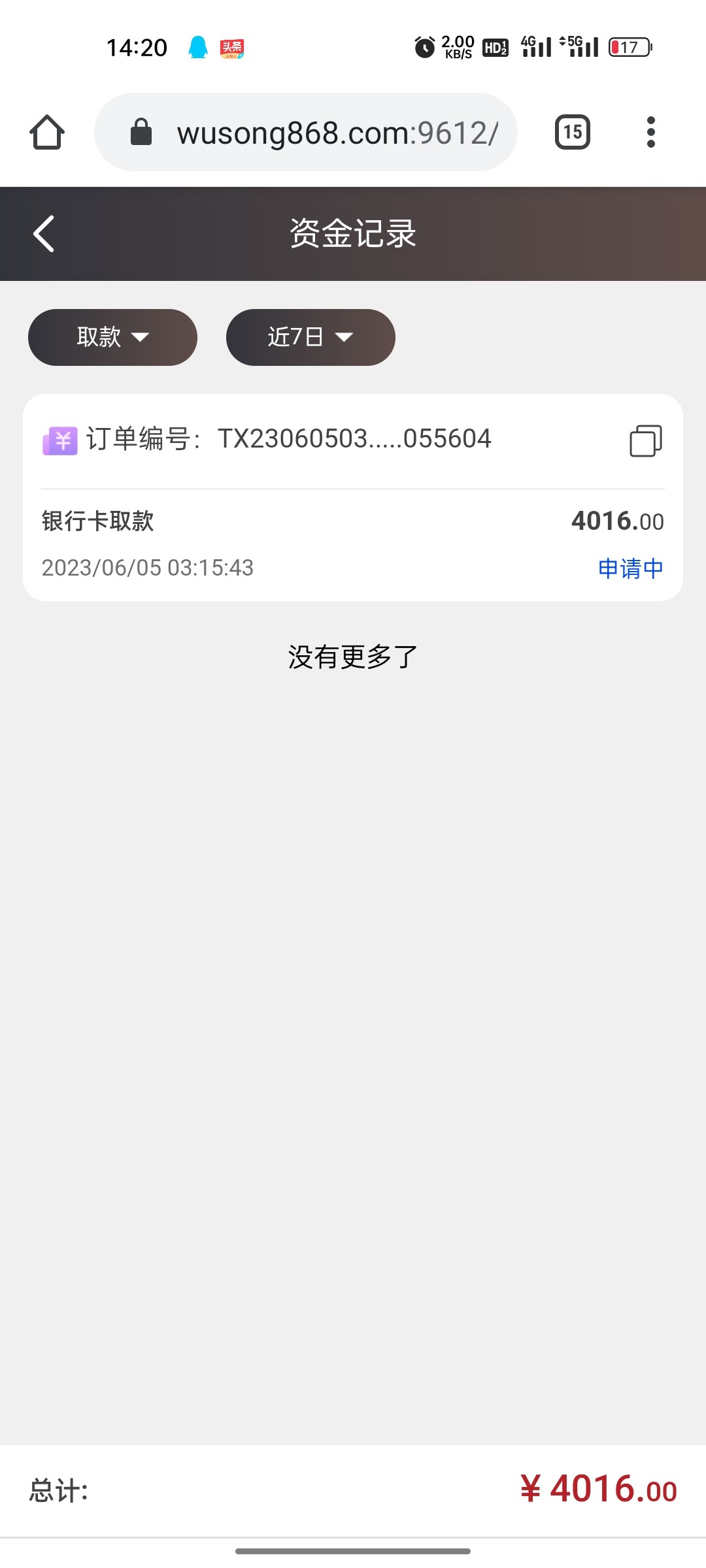This screenshot has height=1568, width=706.
Task: Go back from the 资金记录 page
Action: [44, 234]
